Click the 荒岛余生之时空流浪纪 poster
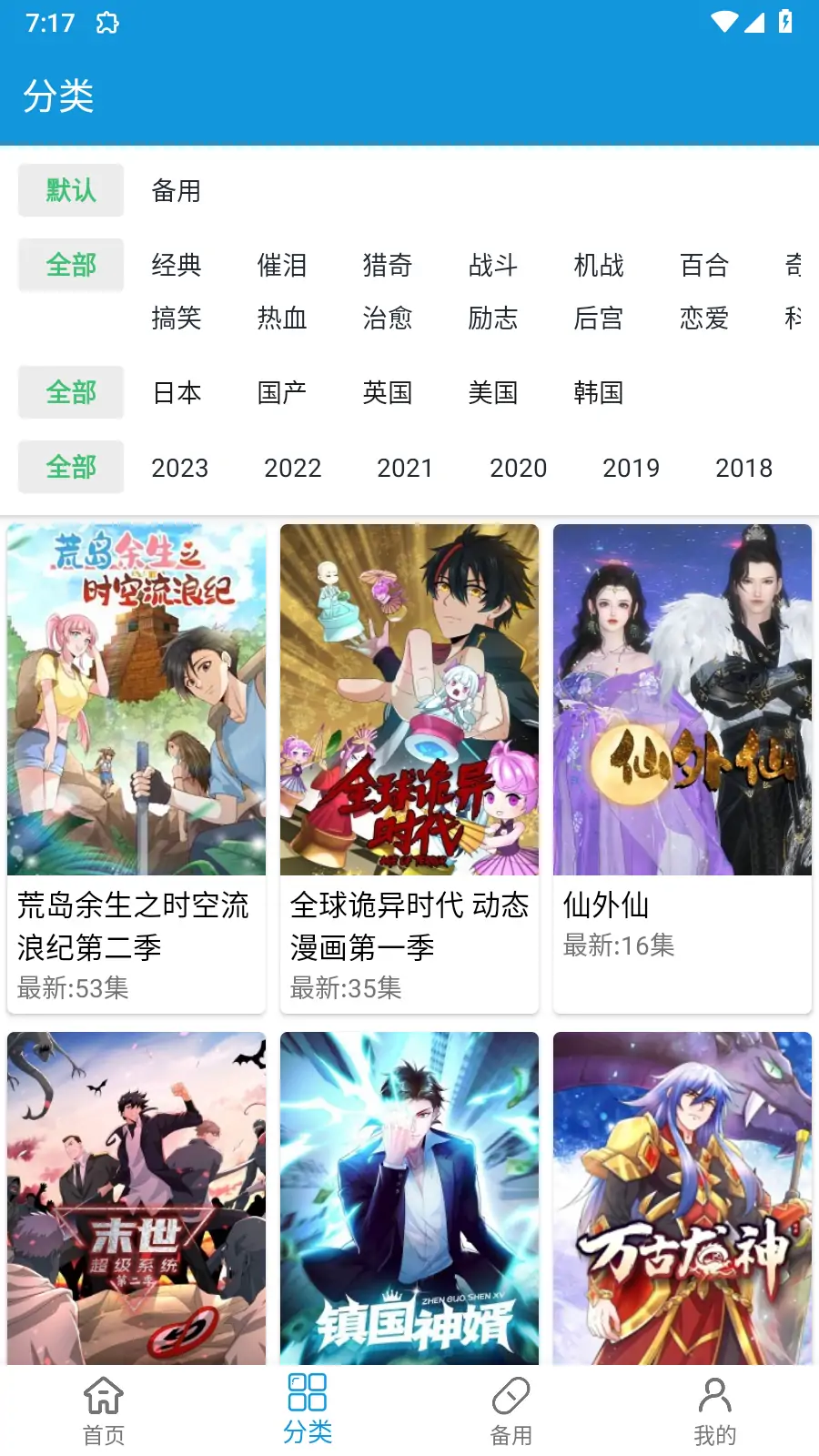Image resolution: width=819 pixels, height=1456 pixels. click(136, 701)
